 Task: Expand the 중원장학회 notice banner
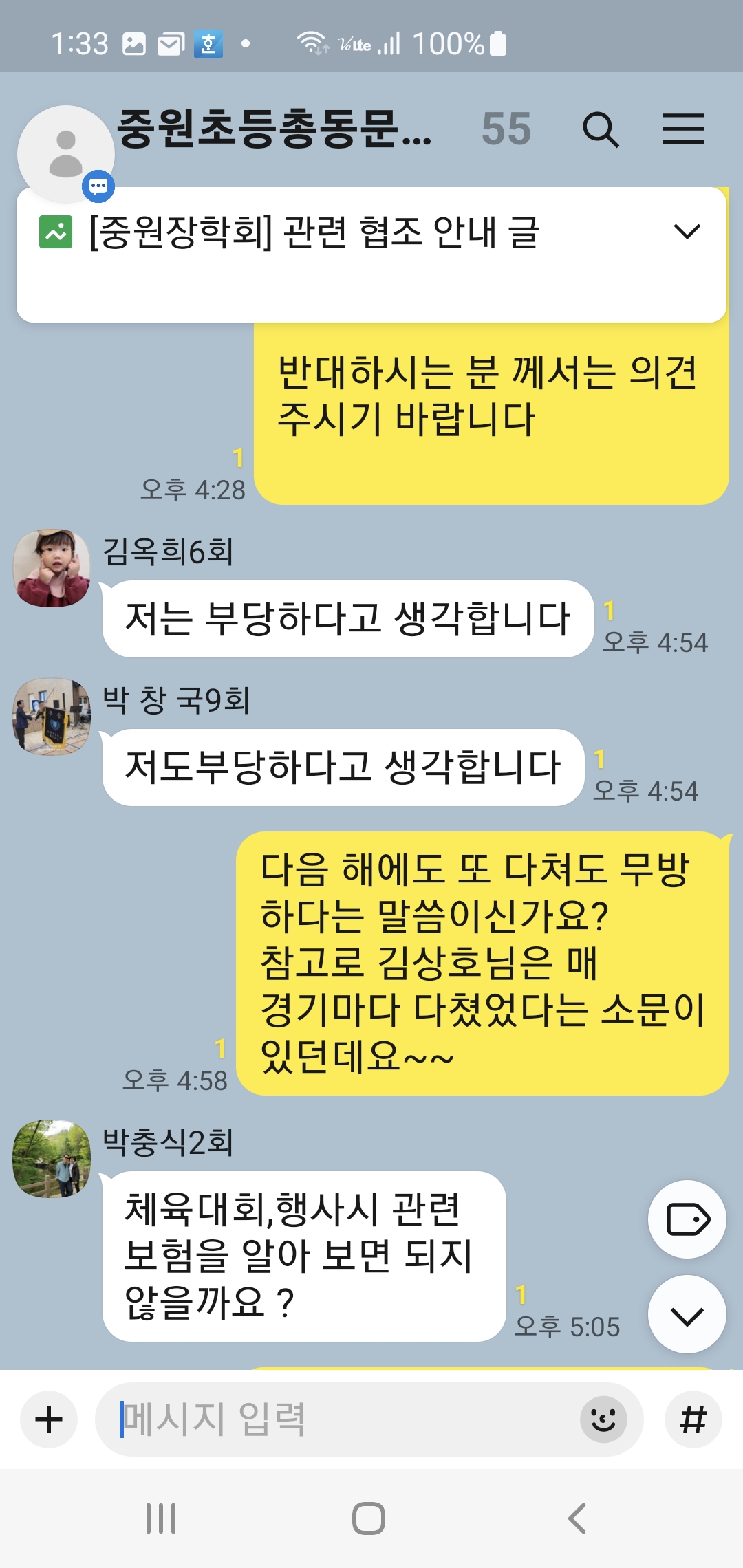click(687, 232)
